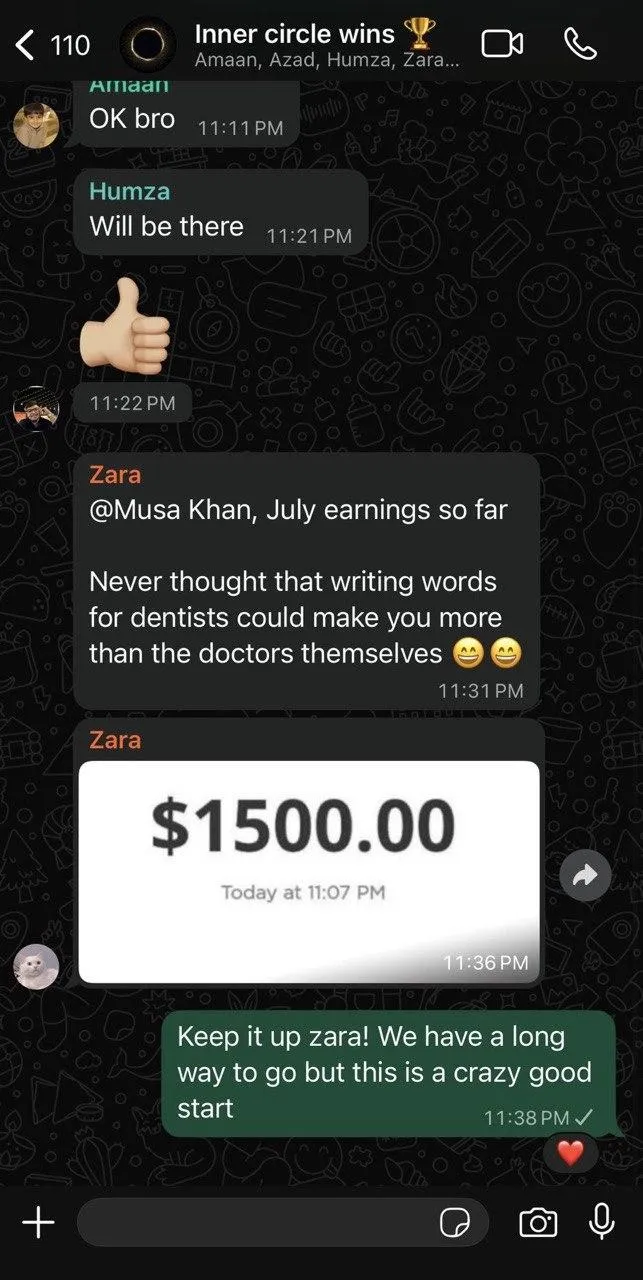Open the camera to take a photo
Screen dimensions: 643x1280
[537, 1222]
